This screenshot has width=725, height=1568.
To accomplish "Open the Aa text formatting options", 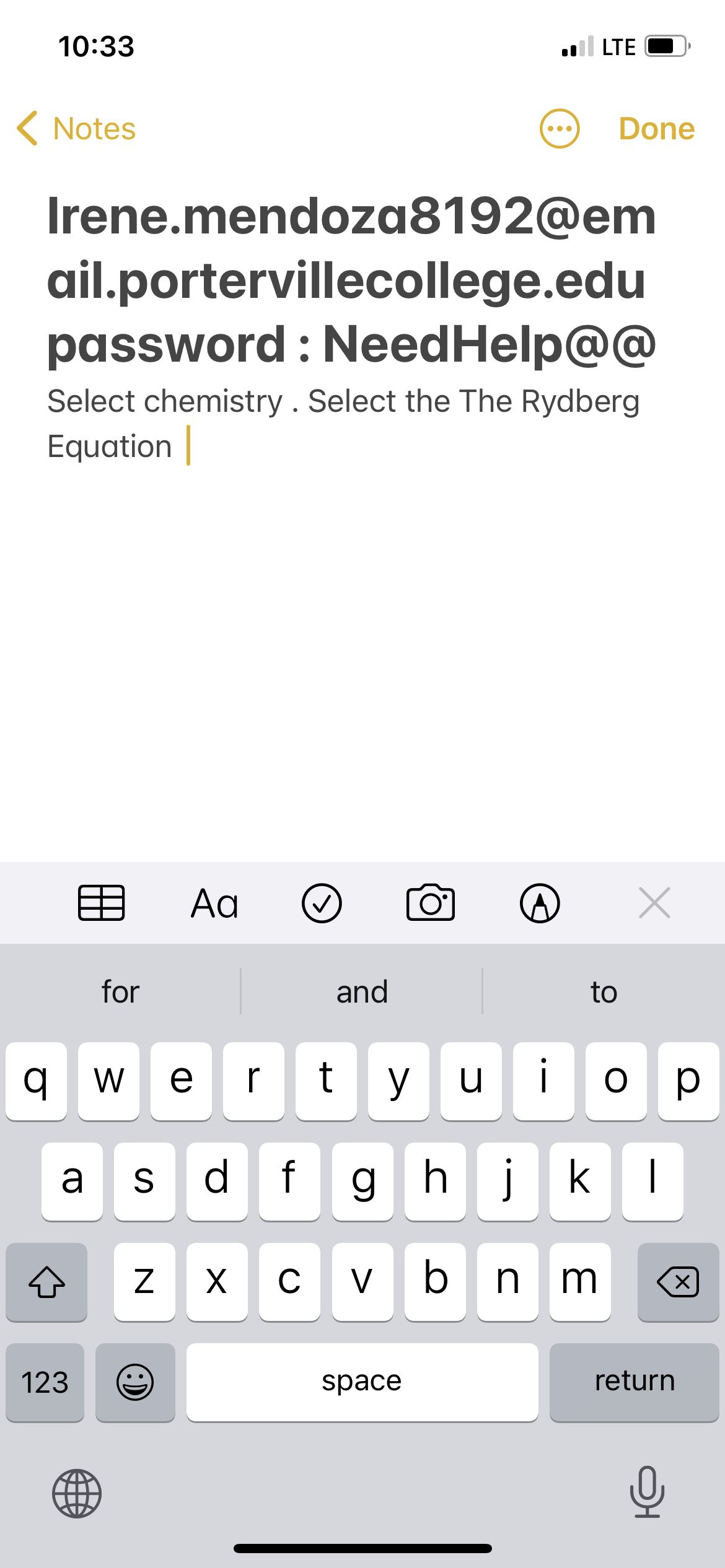I will 214,903.
